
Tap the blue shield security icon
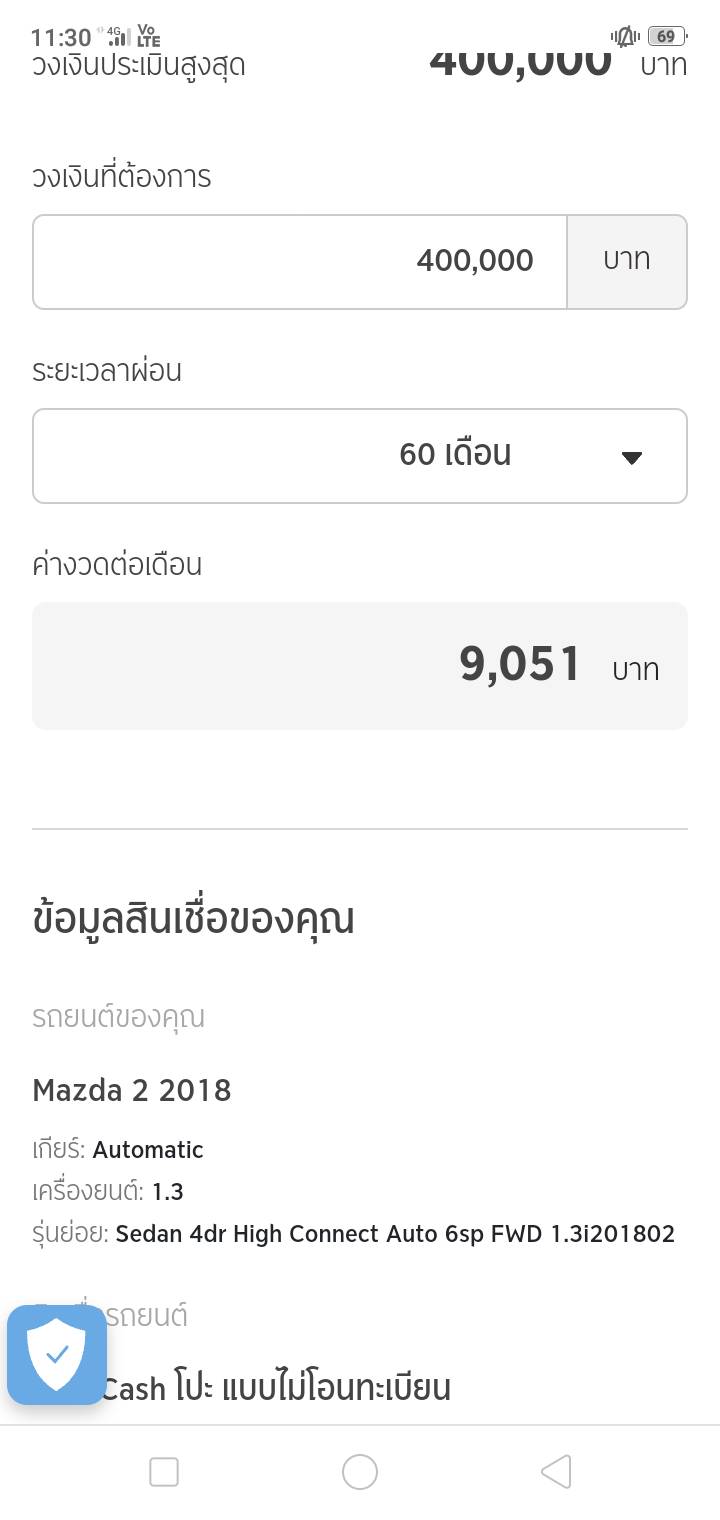pos(57,1355)
